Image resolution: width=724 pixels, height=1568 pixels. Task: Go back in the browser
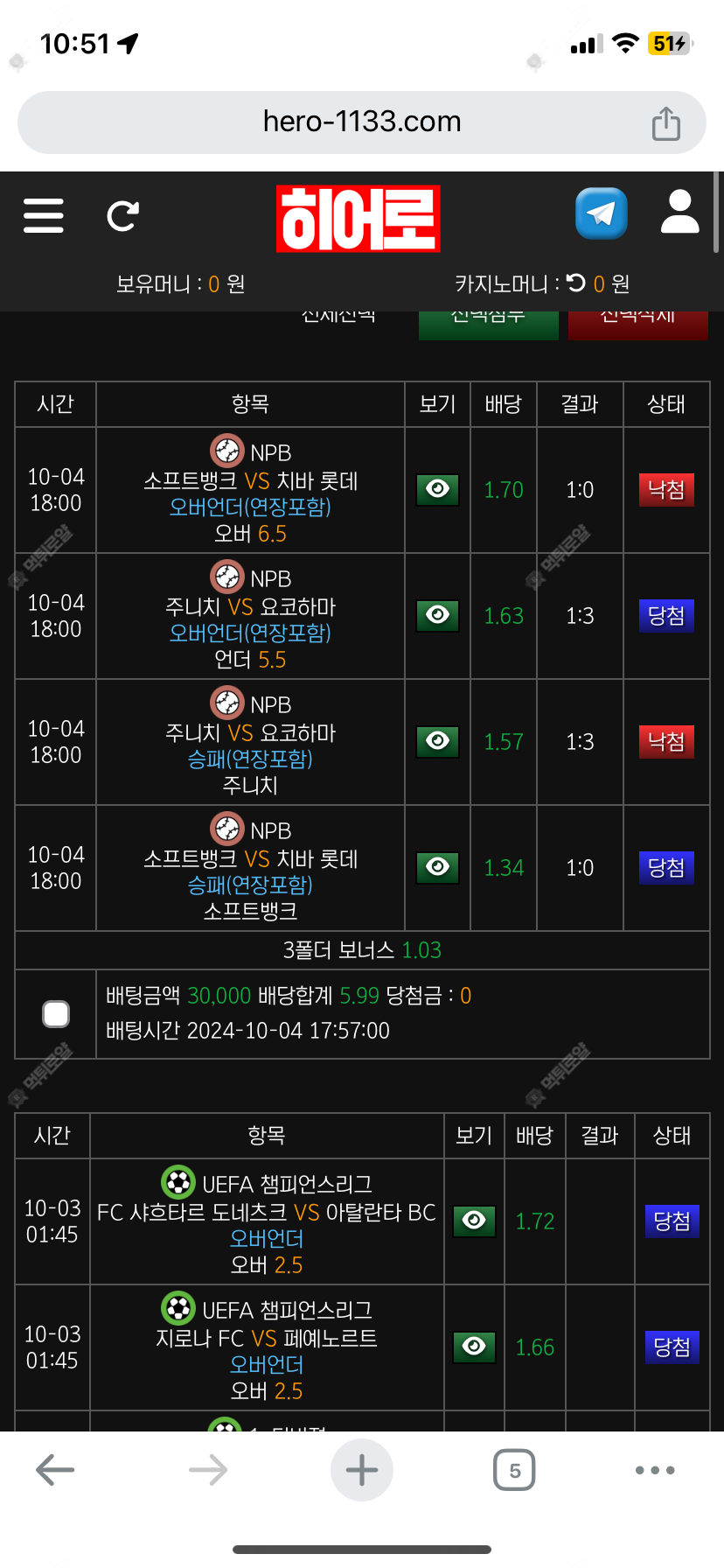(55, 1470)
